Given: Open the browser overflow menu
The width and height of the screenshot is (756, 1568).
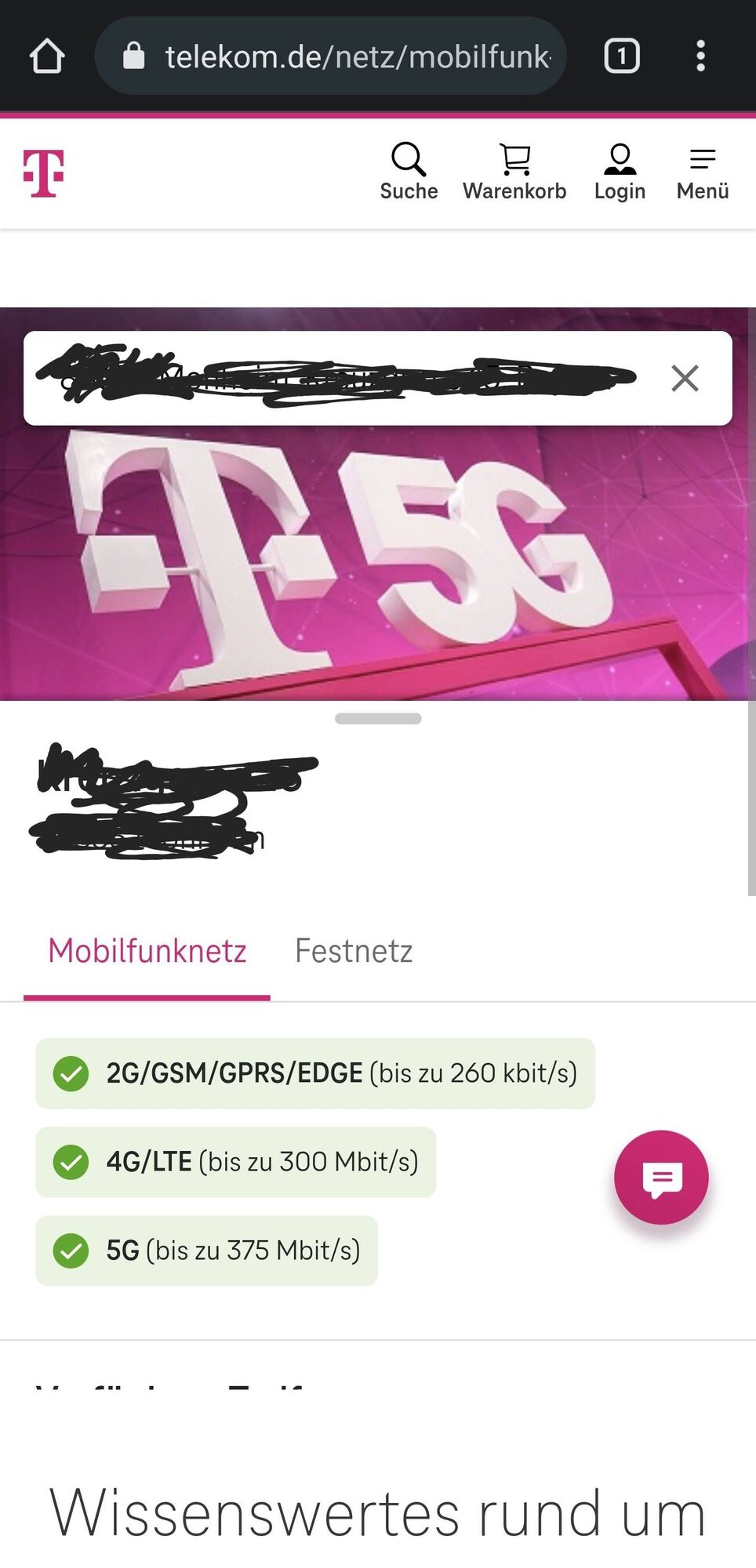Looking at the screenshot, I should [700, 56].
